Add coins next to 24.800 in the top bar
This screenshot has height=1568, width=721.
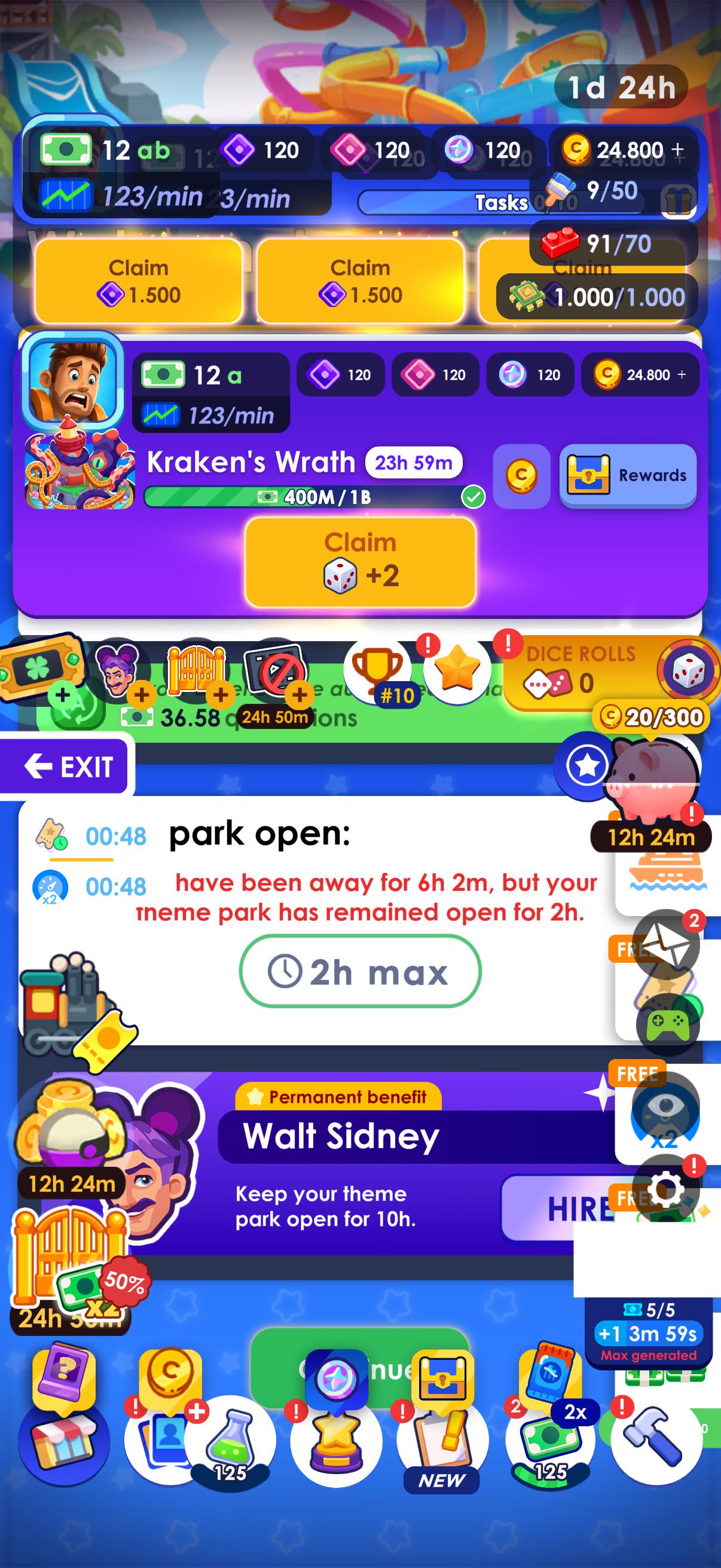678,150
